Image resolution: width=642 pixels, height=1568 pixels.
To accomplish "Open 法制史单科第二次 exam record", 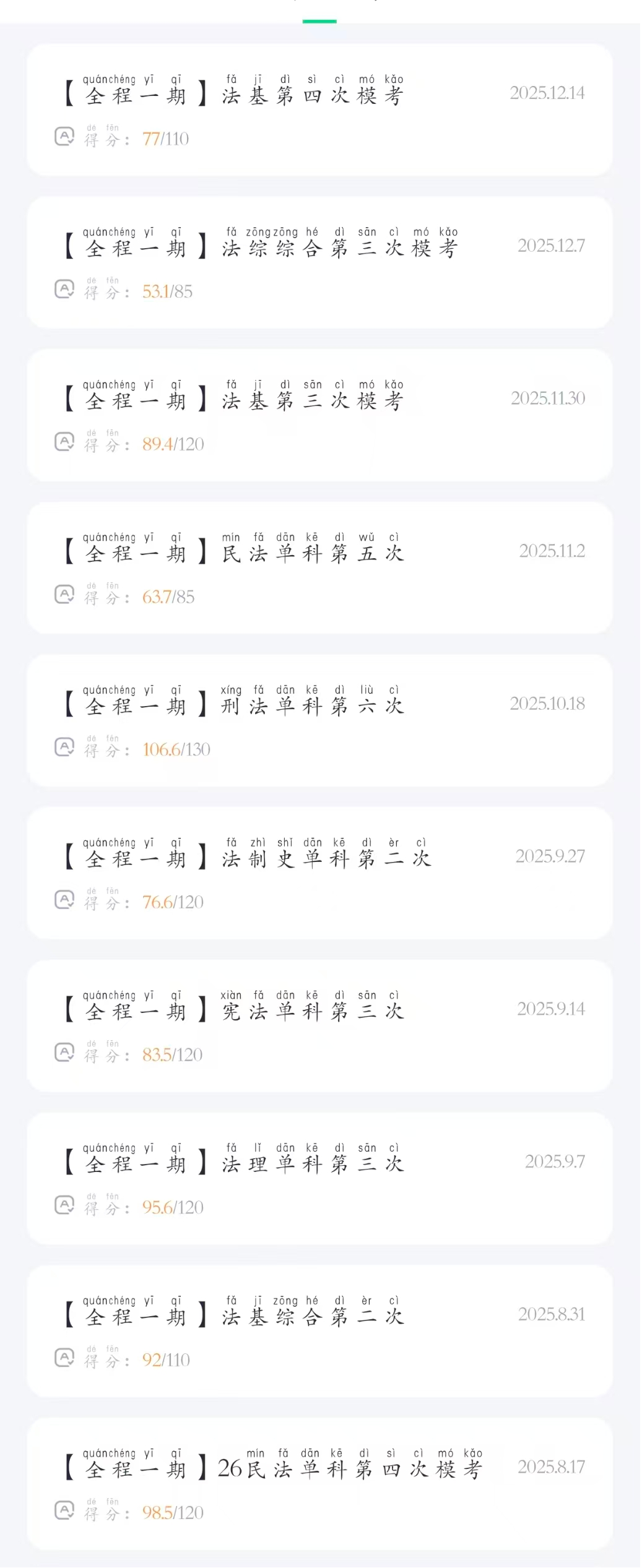I will click(x=319, y=873).
